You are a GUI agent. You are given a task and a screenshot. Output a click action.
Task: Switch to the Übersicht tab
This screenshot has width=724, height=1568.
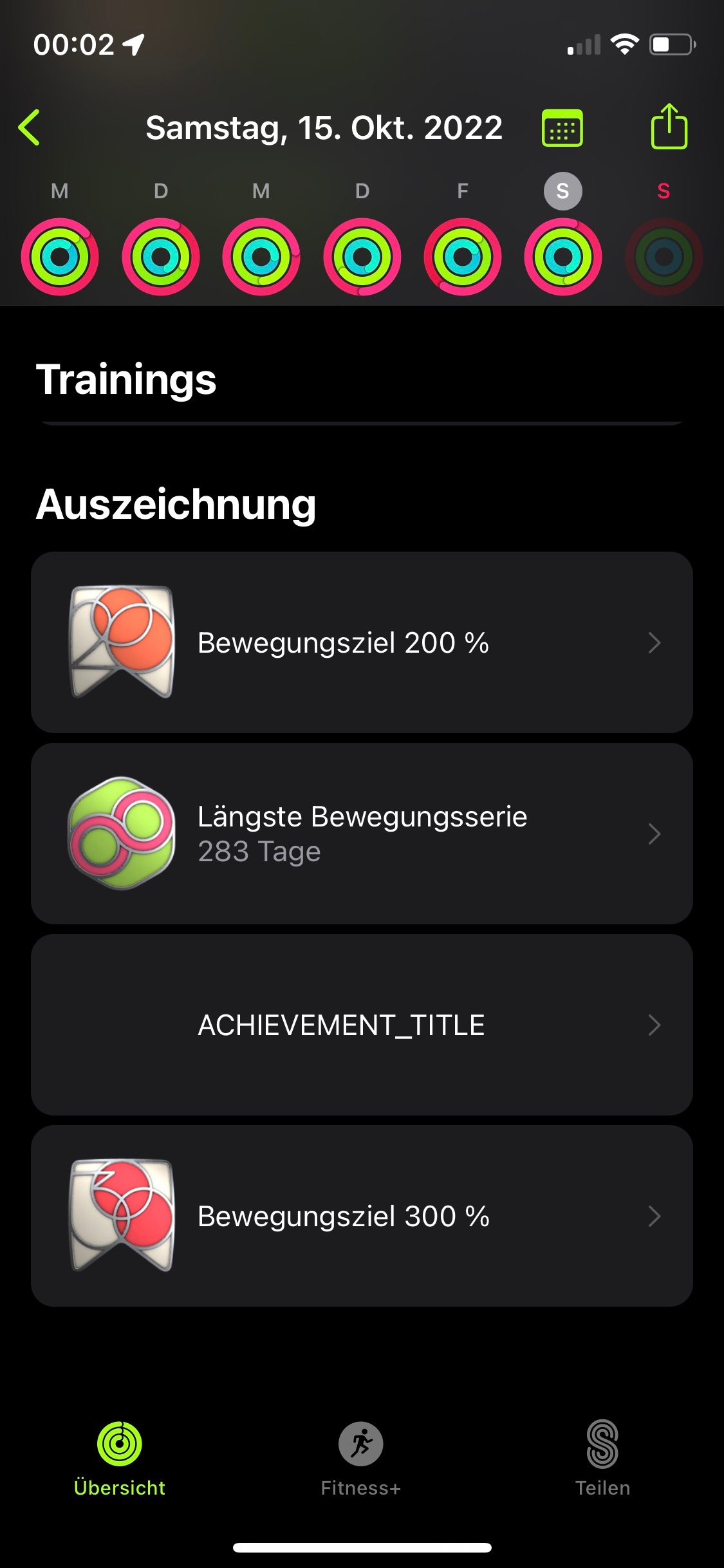pos(120,1458)
